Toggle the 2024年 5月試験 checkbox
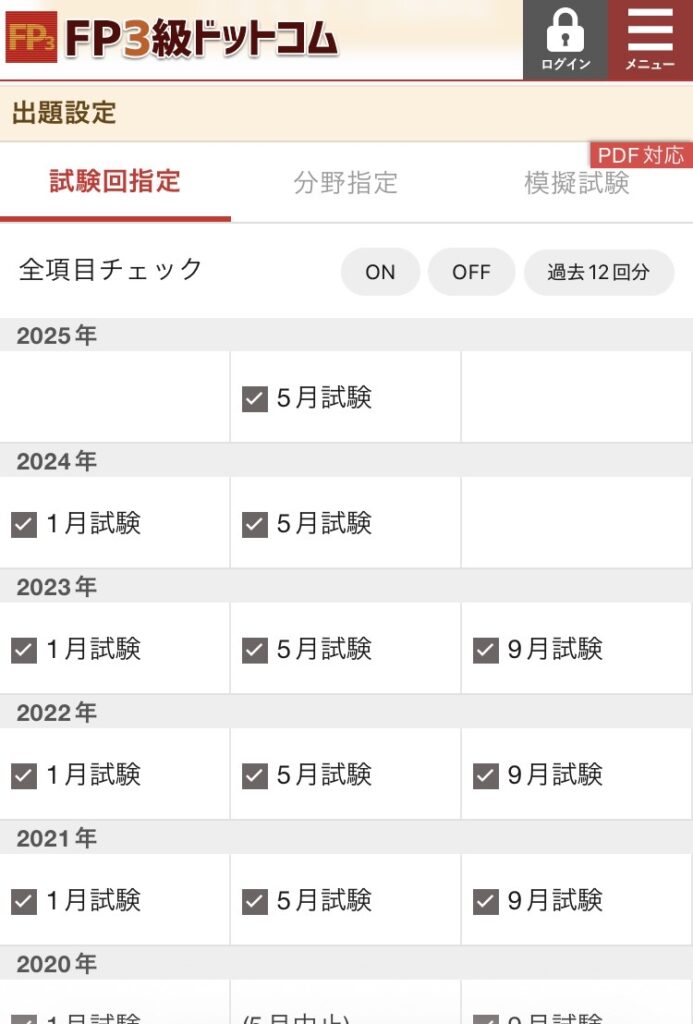This screenshot has width=693, height=1024. (x=255, y=524)
